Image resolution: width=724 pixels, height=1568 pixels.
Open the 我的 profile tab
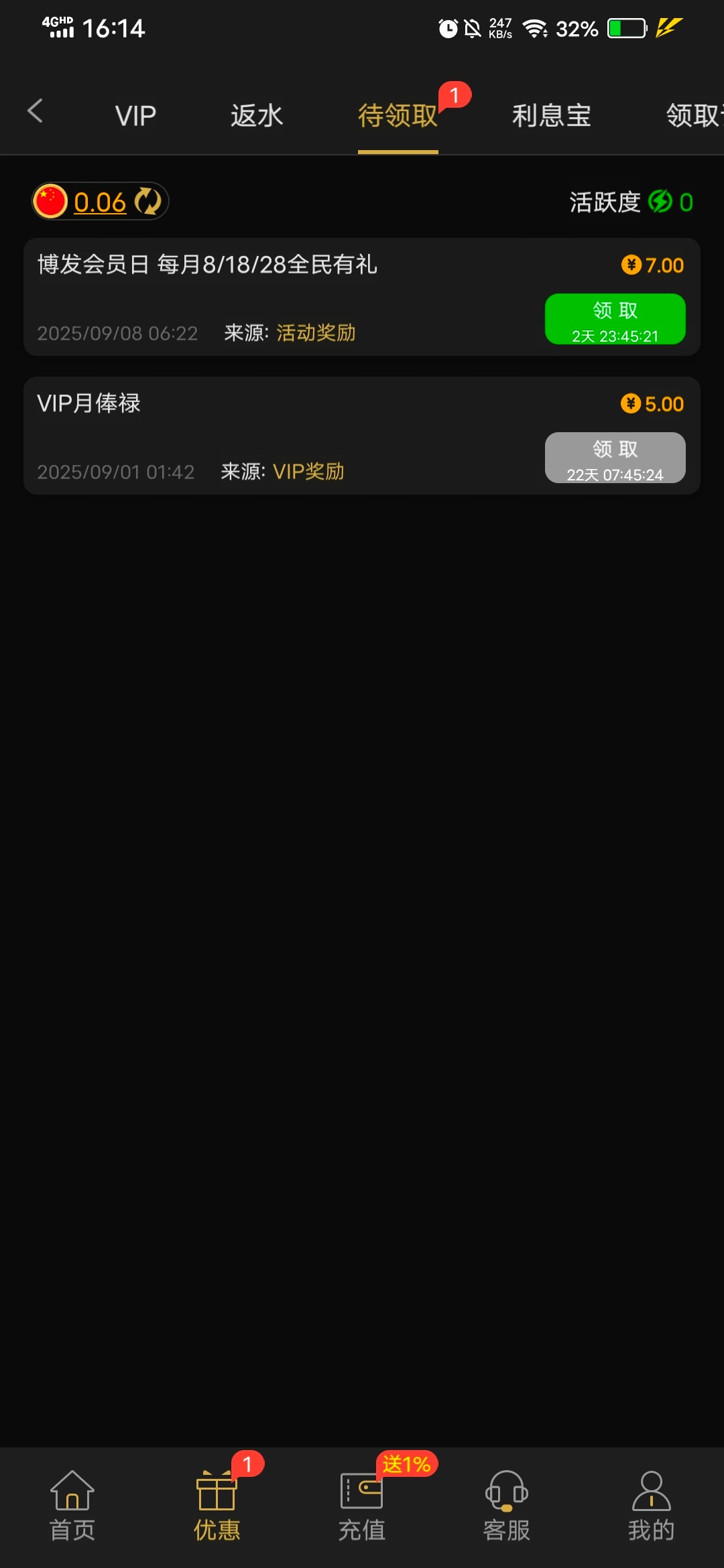click(x=651, y=1506)
